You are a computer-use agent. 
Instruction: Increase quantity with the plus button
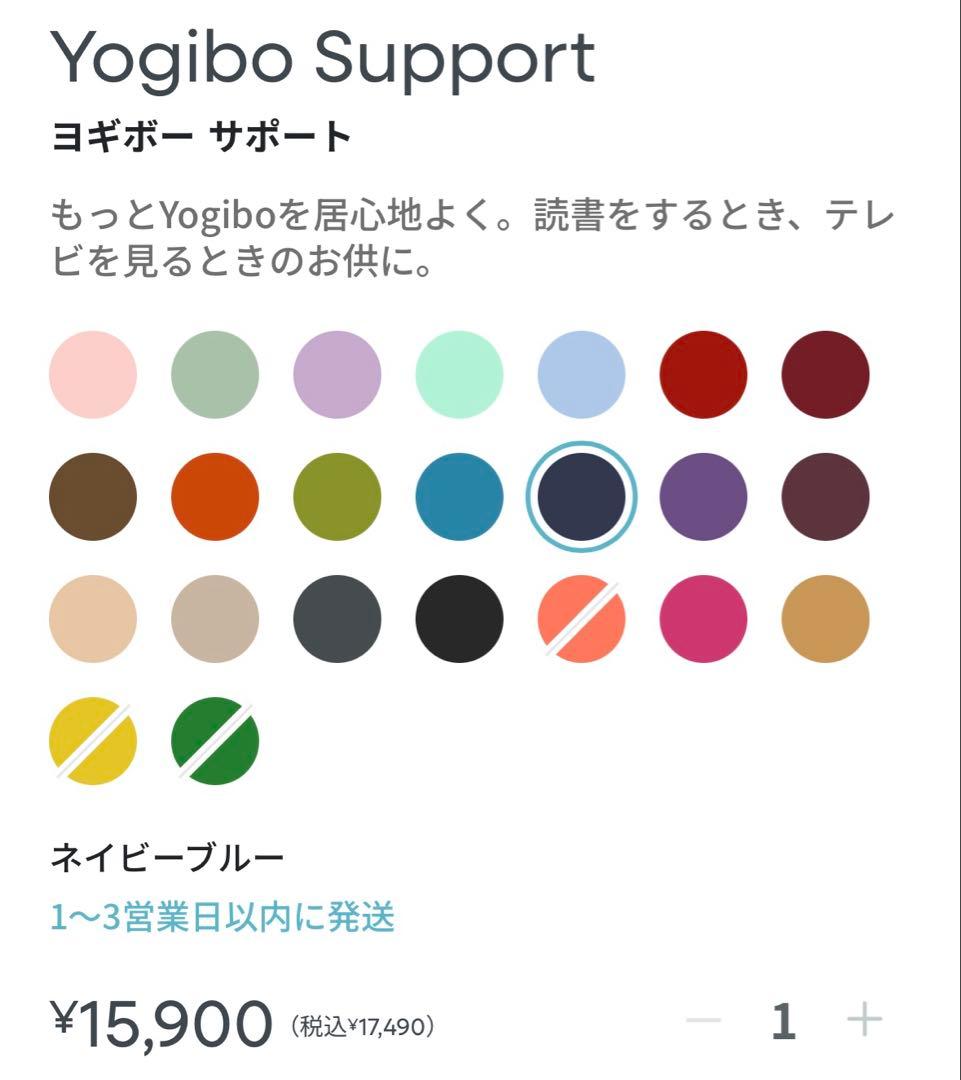click(864, 1021)
